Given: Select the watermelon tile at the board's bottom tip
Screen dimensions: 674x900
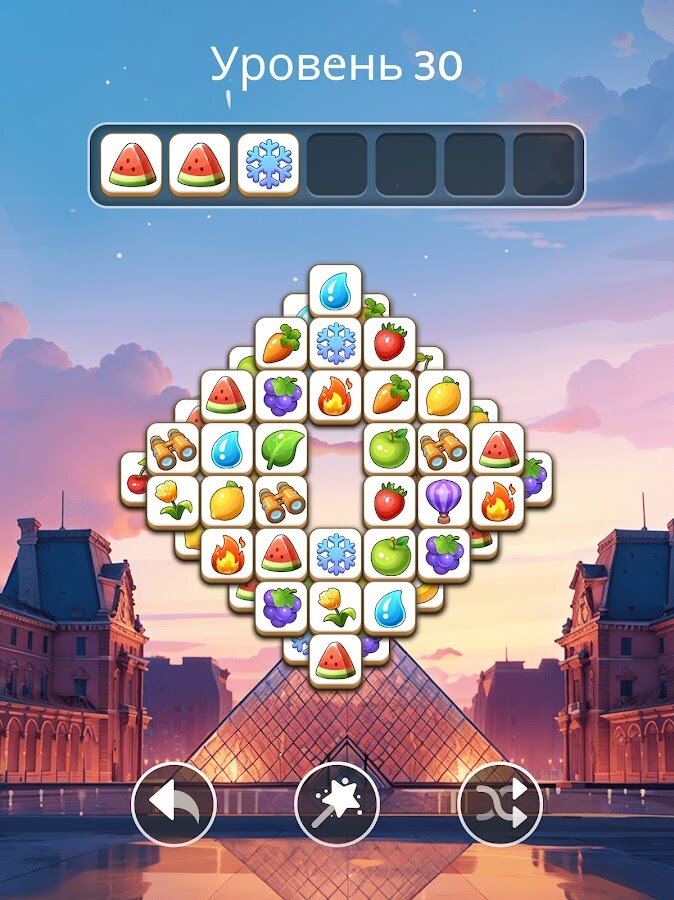Looking at the screenshot, I should (x=335, y=658).
